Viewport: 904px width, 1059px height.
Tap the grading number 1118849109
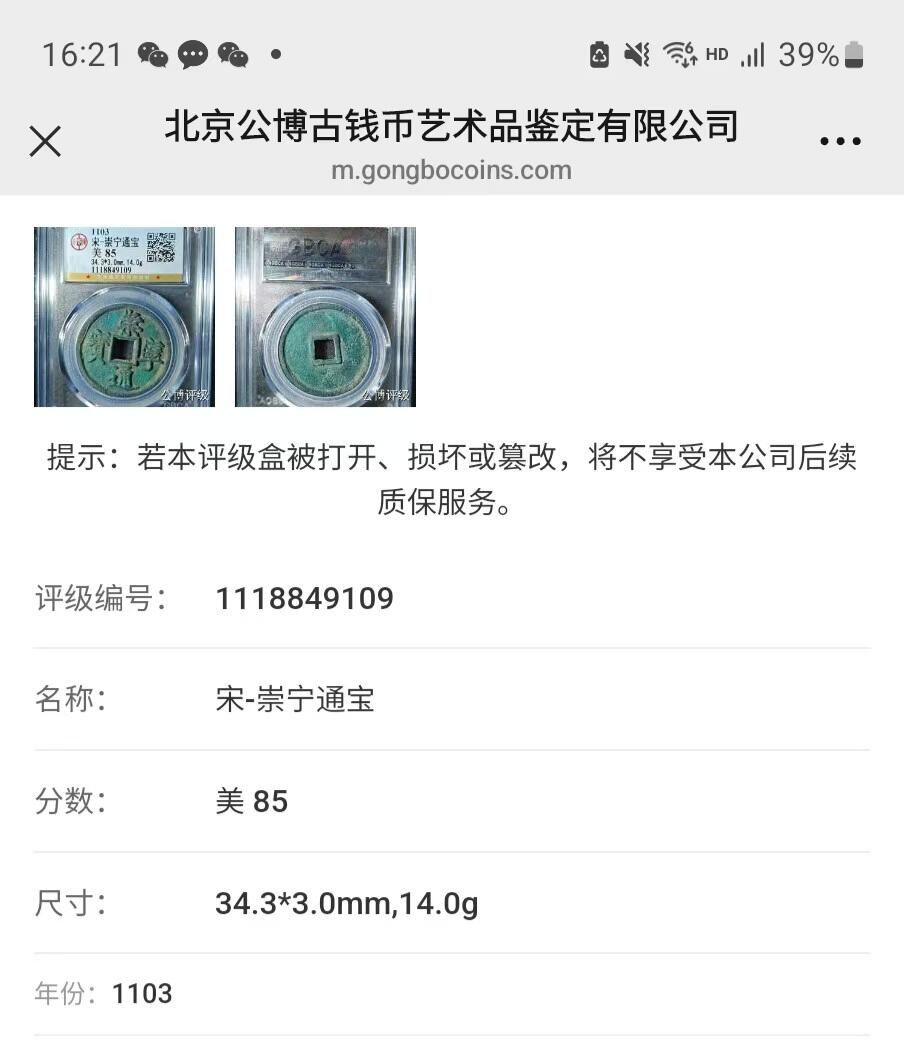(x=305, y=598)
